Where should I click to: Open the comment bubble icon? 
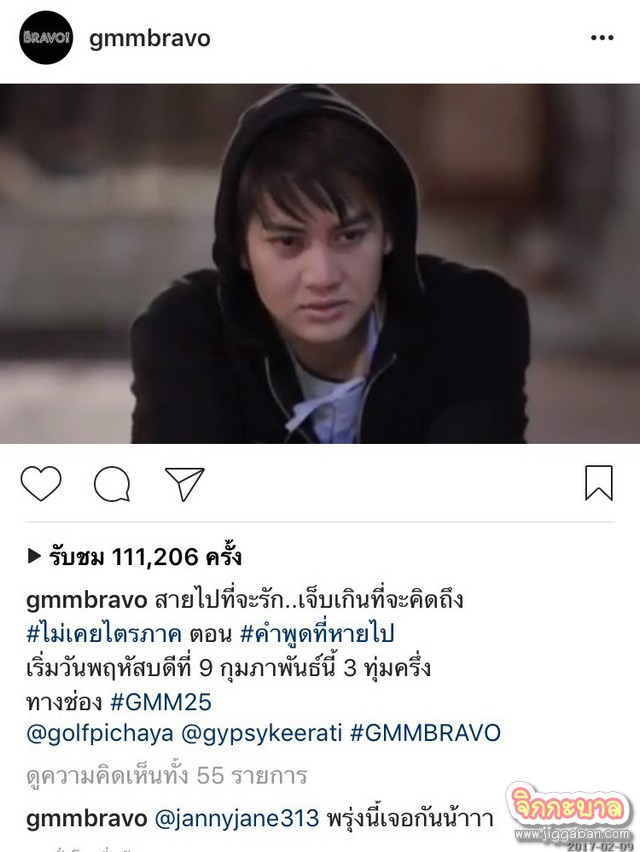(x=112, y=484)
